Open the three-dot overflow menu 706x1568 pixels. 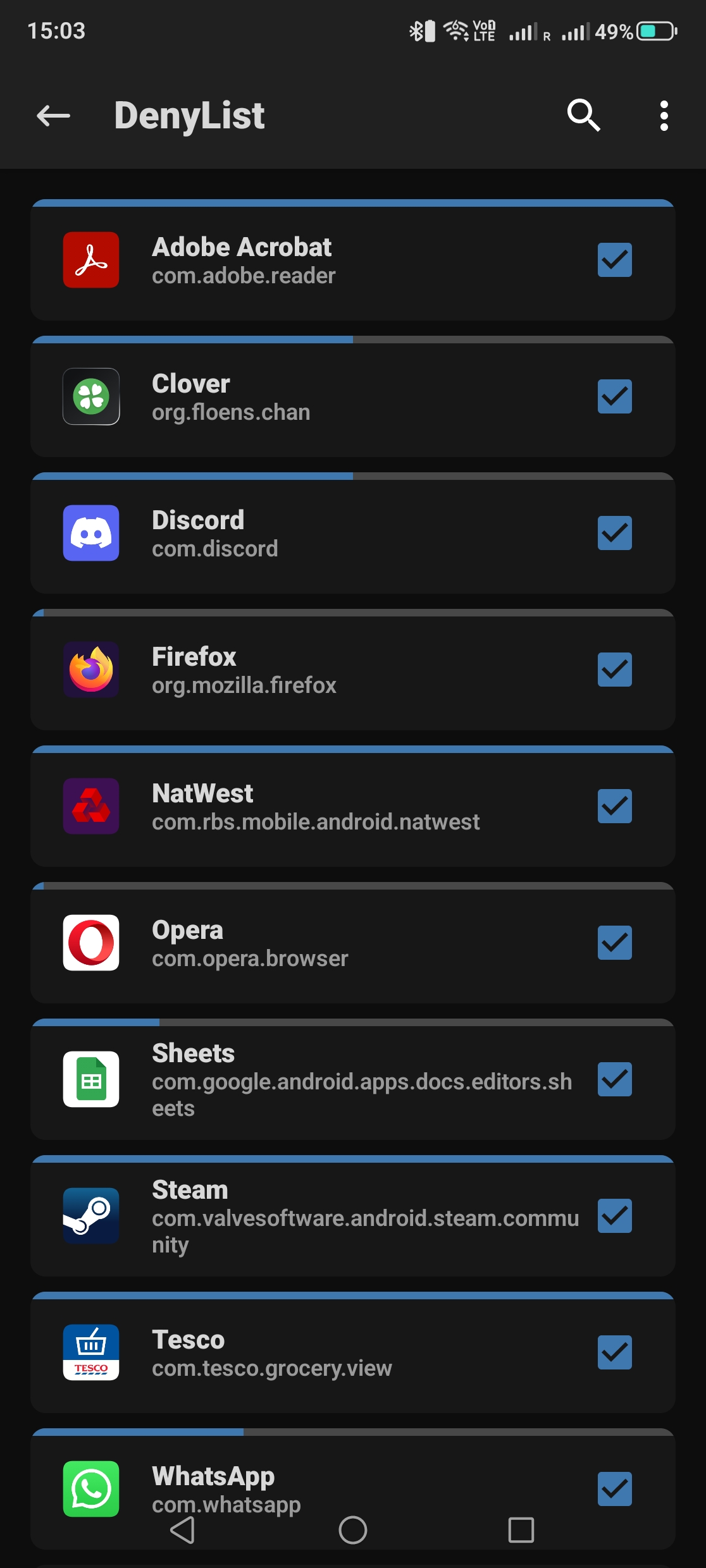click(664, 116)
